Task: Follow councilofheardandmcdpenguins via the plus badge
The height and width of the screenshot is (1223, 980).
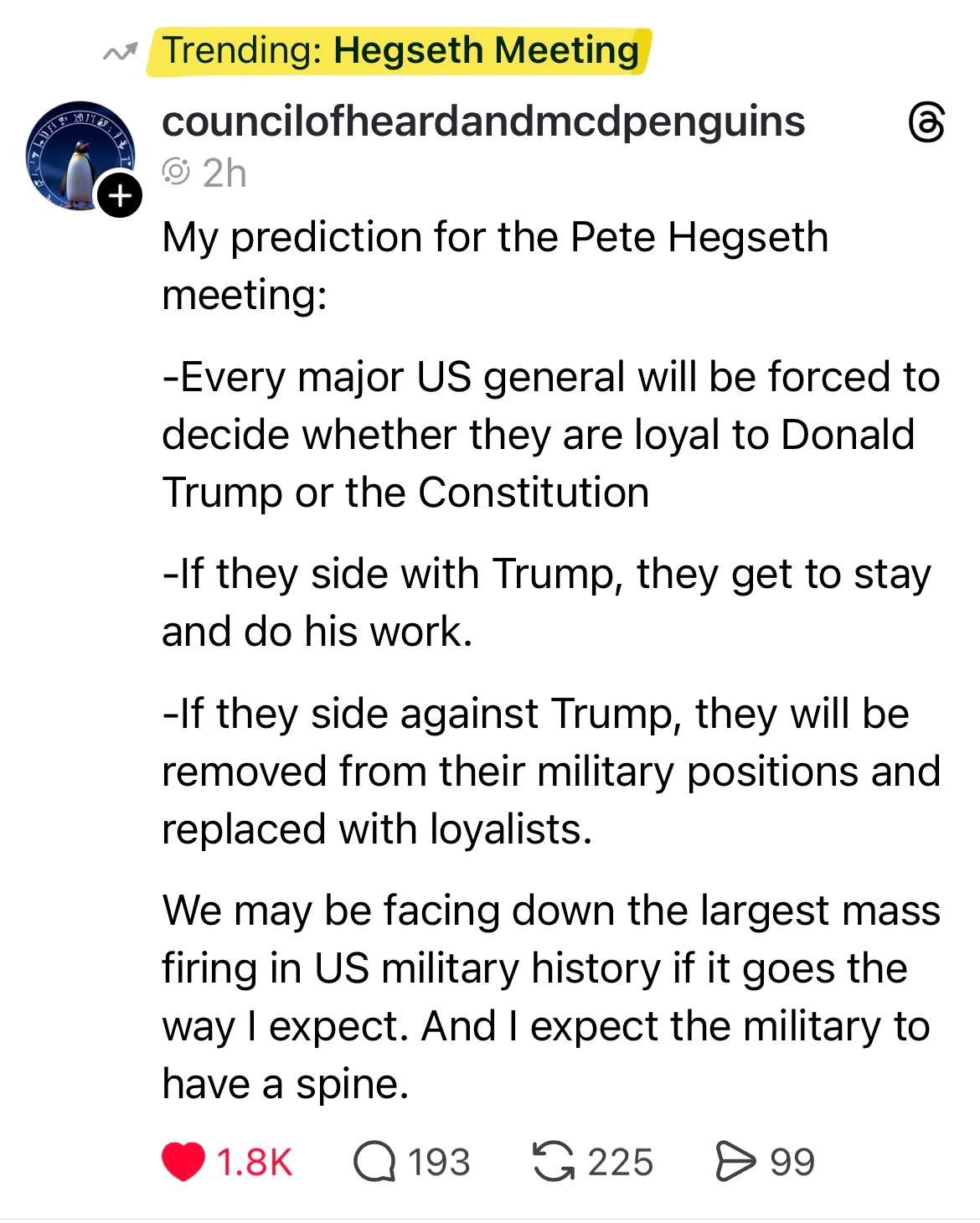Action: (x=121, y=196)
